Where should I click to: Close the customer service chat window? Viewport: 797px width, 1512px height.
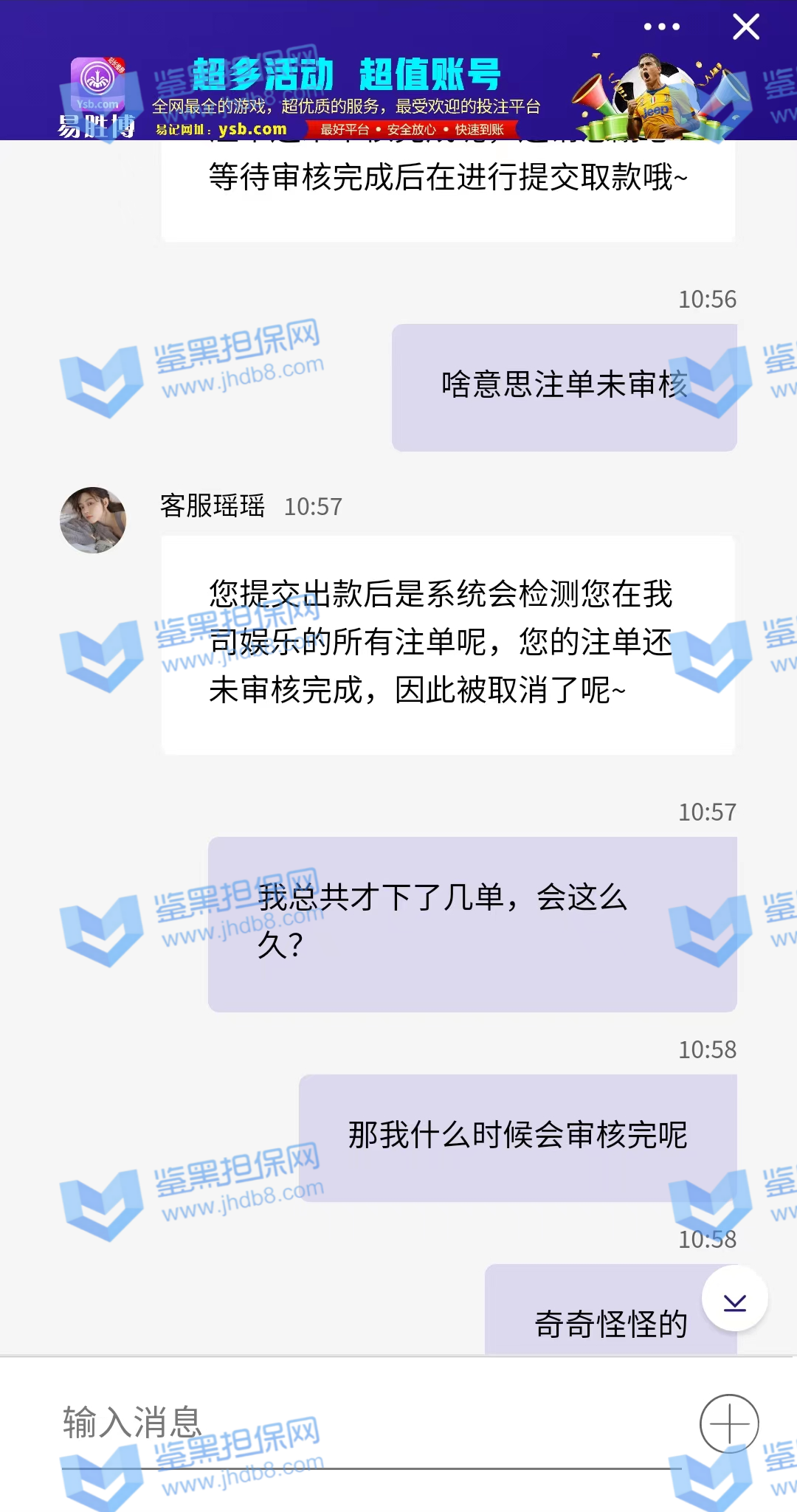pyautogui.click(x=745, y=27)
